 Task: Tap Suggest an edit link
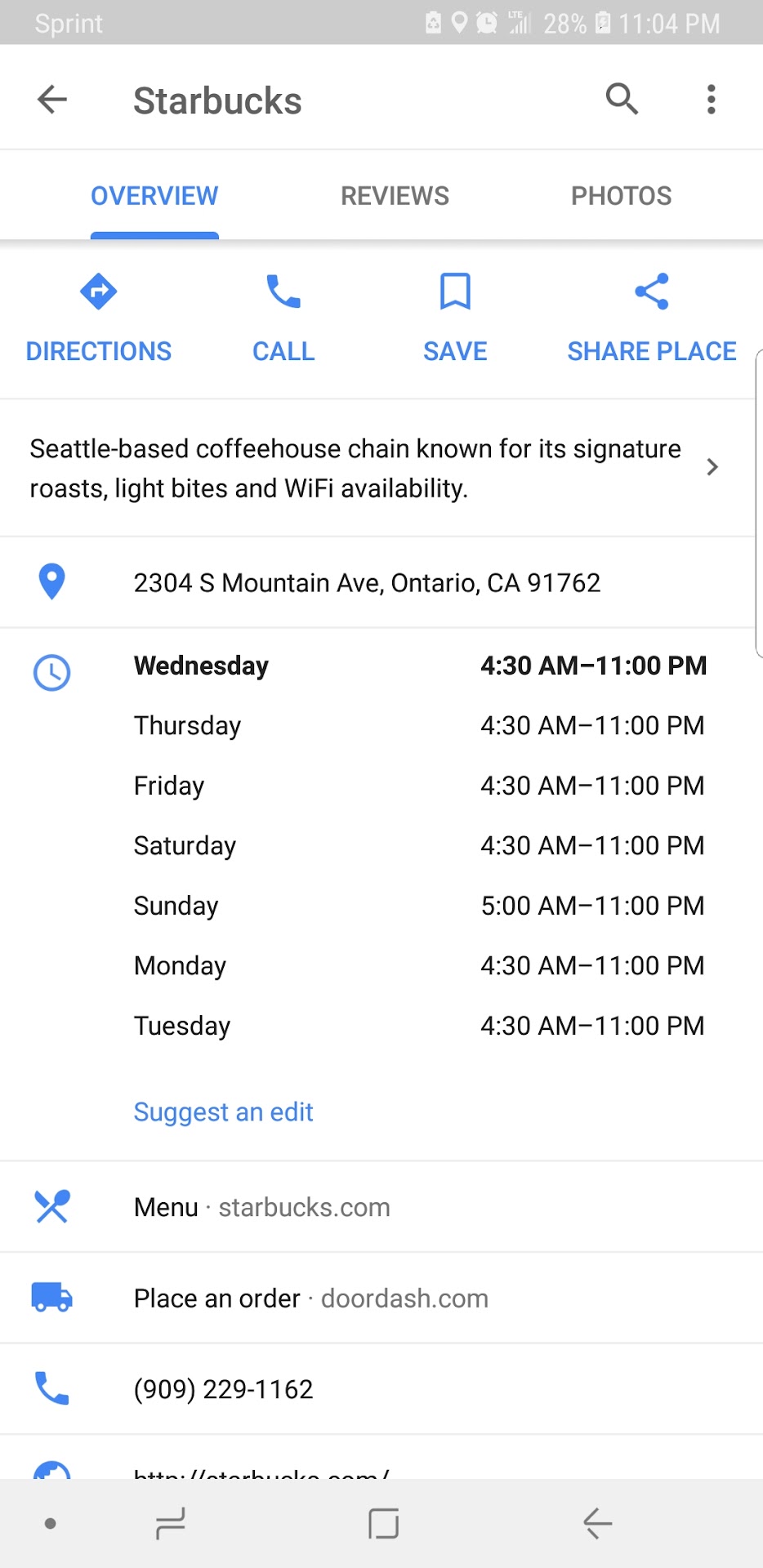click(223, 1112)
